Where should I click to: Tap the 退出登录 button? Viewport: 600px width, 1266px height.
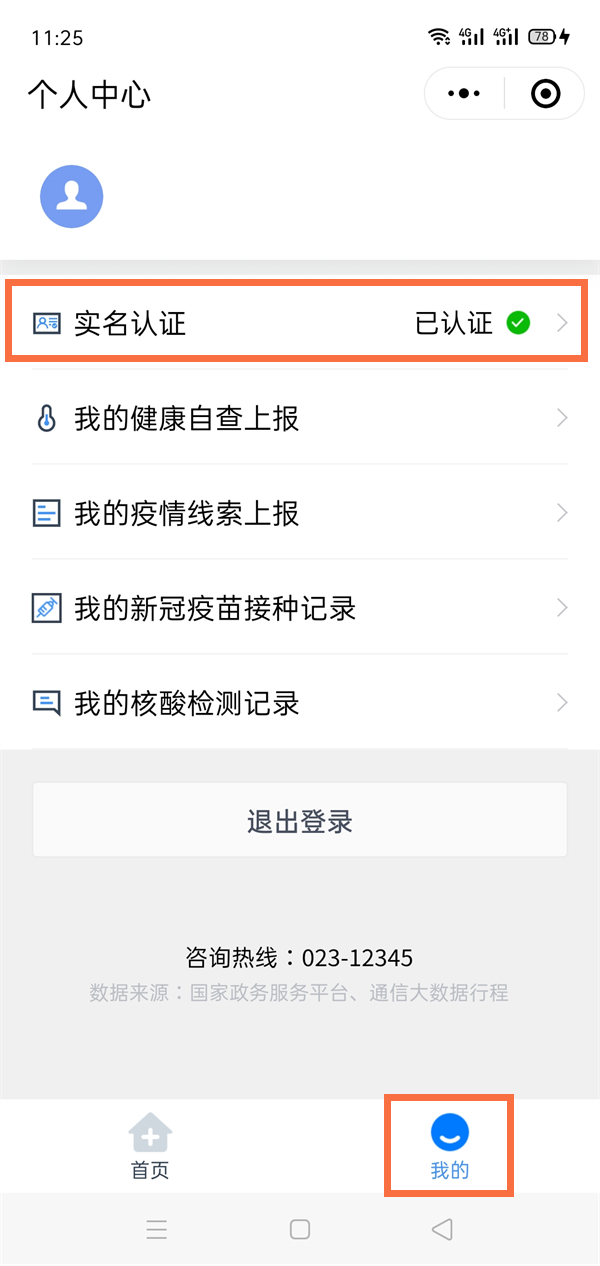pyautogui.click(x=300, y=822)
